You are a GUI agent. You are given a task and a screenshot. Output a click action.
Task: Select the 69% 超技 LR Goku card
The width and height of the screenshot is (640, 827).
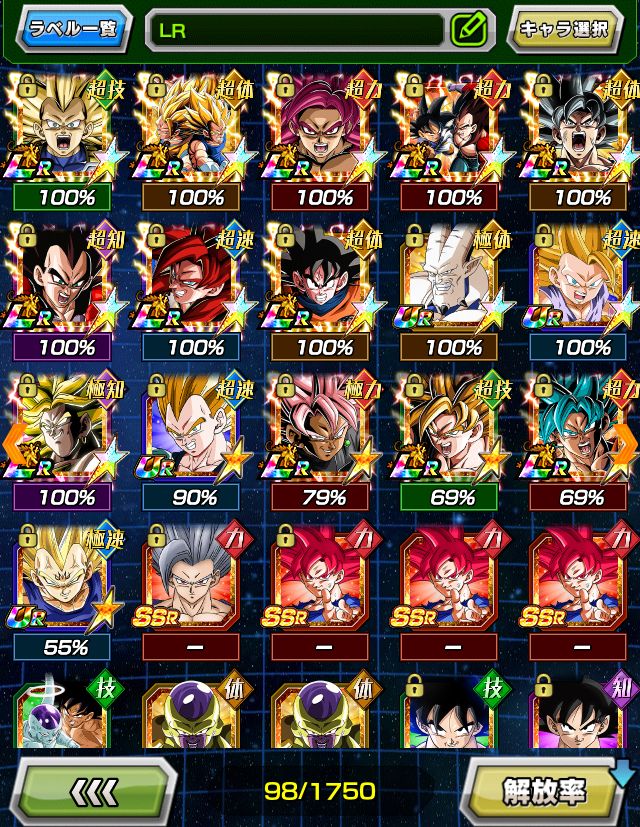[452, 426]
